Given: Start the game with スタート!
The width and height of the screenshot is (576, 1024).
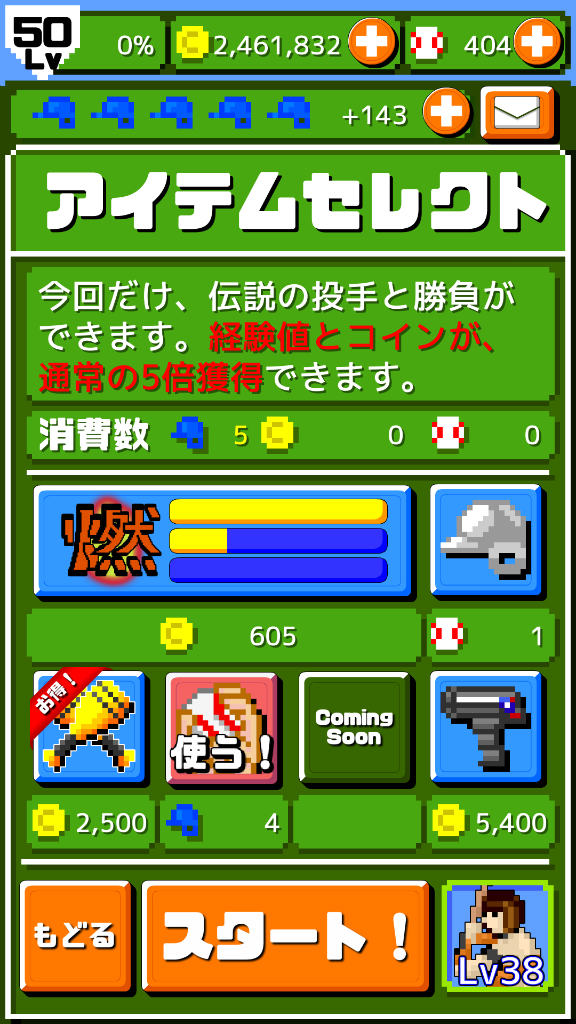Looking at the screenshot, I should pos(287,936).
